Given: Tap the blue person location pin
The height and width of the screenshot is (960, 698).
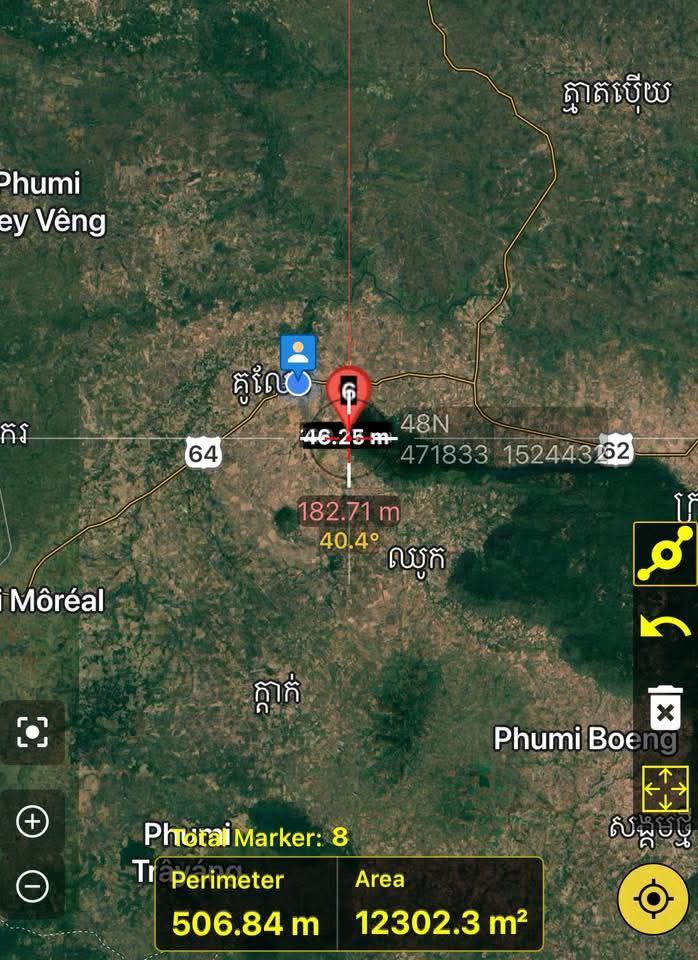Looking at the screenshot, I should click(x=298, y=353).
